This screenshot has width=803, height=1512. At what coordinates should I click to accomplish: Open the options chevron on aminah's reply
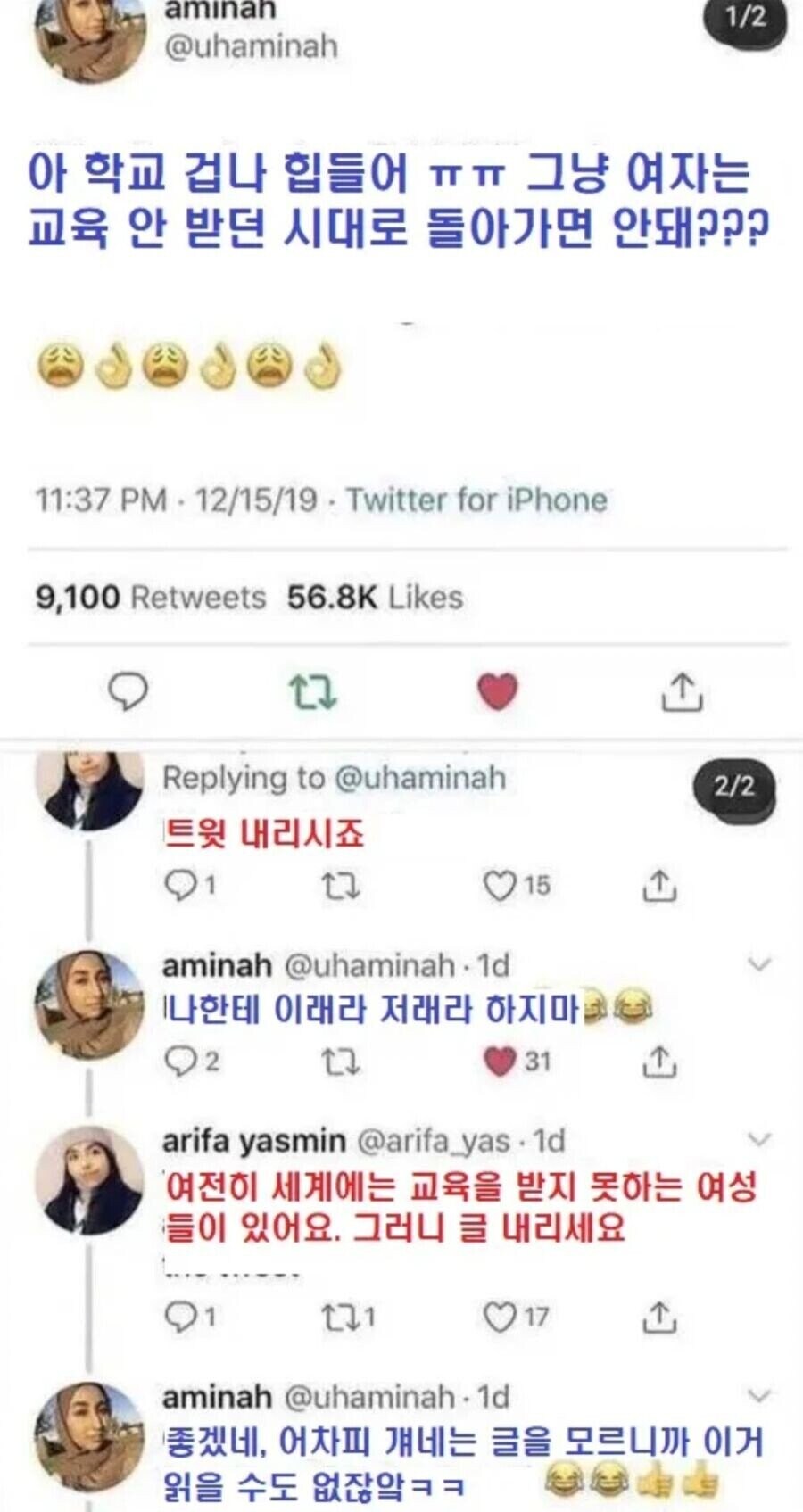(759, 964)
